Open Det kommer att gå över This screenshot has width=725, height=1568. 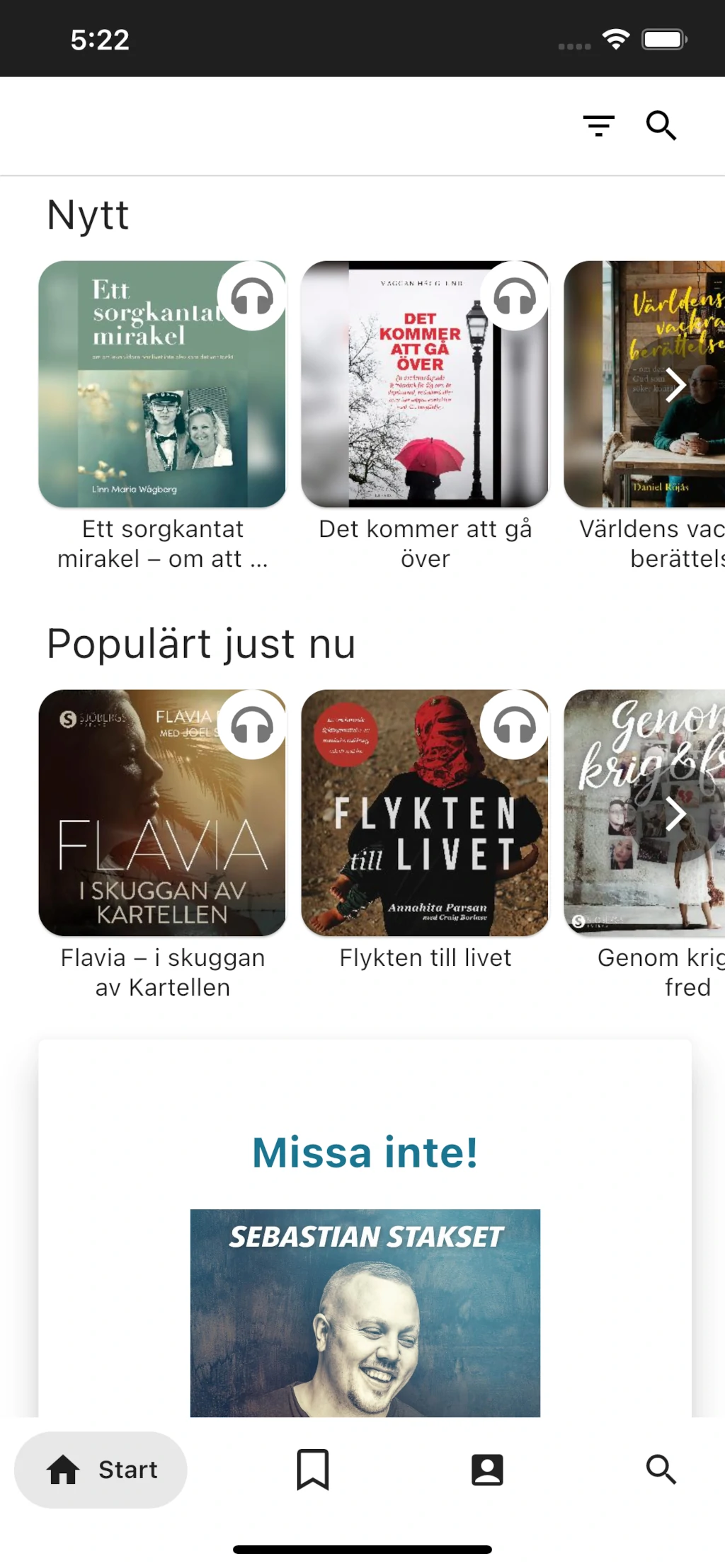pos(425,384)
